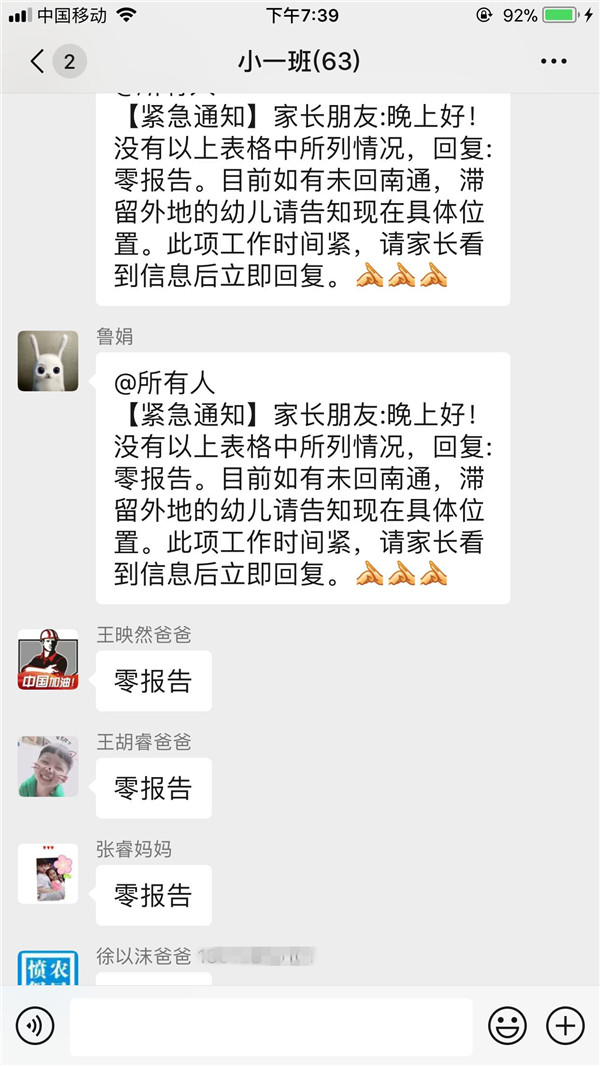The height and width of the screenshot is (1066, 600).
Task: Open the group chat overflow menu
Action: (553, 62)
